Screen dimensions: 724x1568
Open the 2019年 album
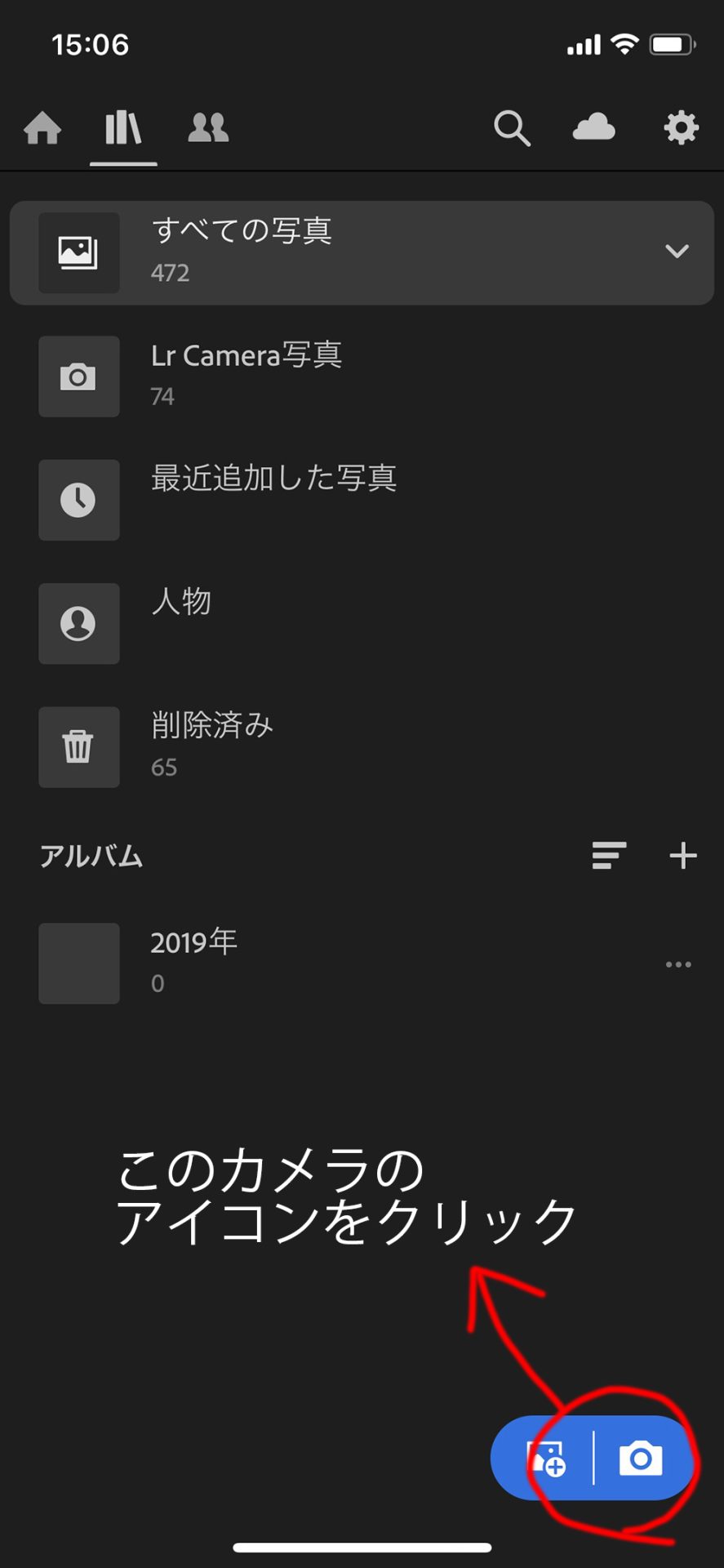[x=193, y=962]
